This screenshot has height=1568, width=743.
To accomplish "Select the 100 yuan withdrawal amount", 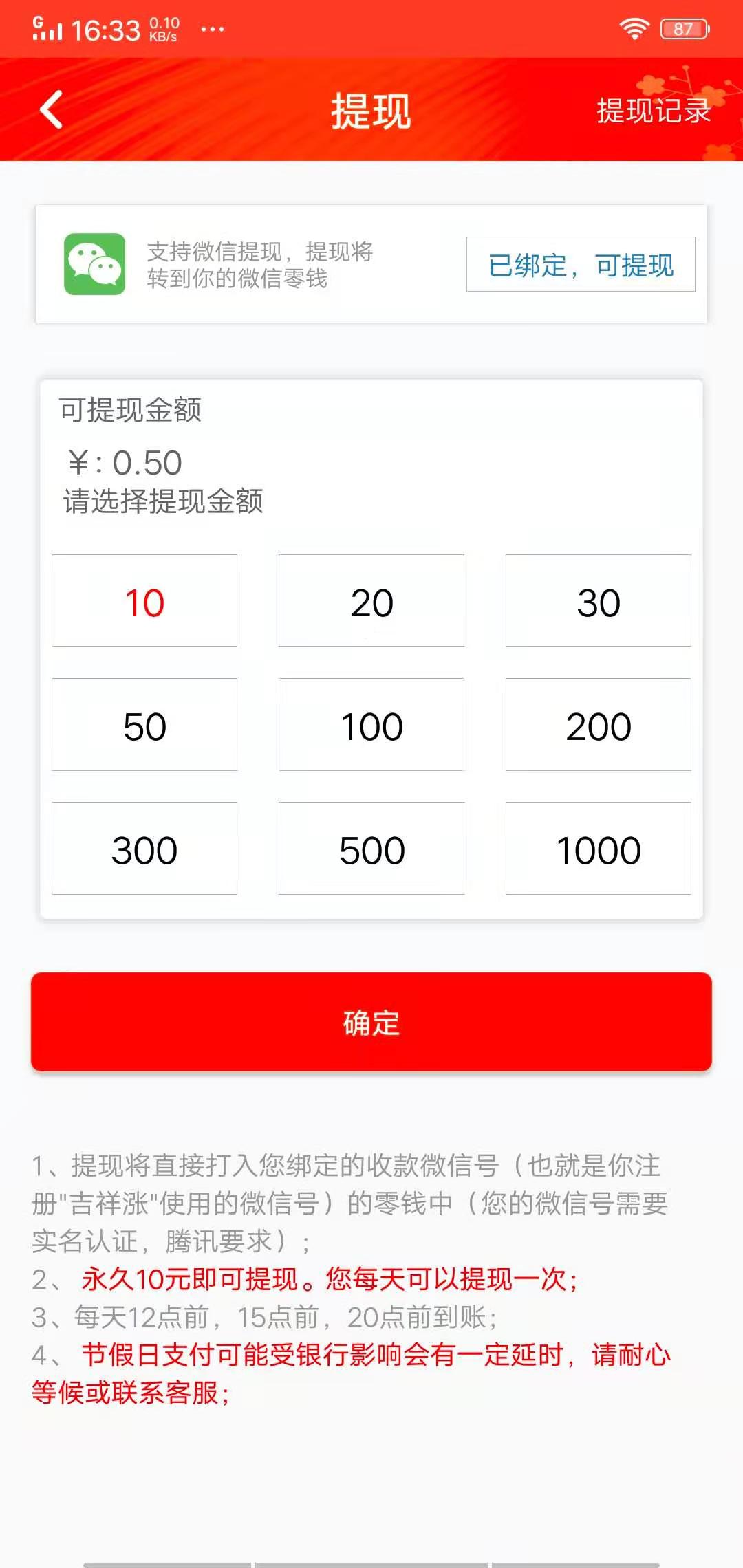I will tap(371, 724).
